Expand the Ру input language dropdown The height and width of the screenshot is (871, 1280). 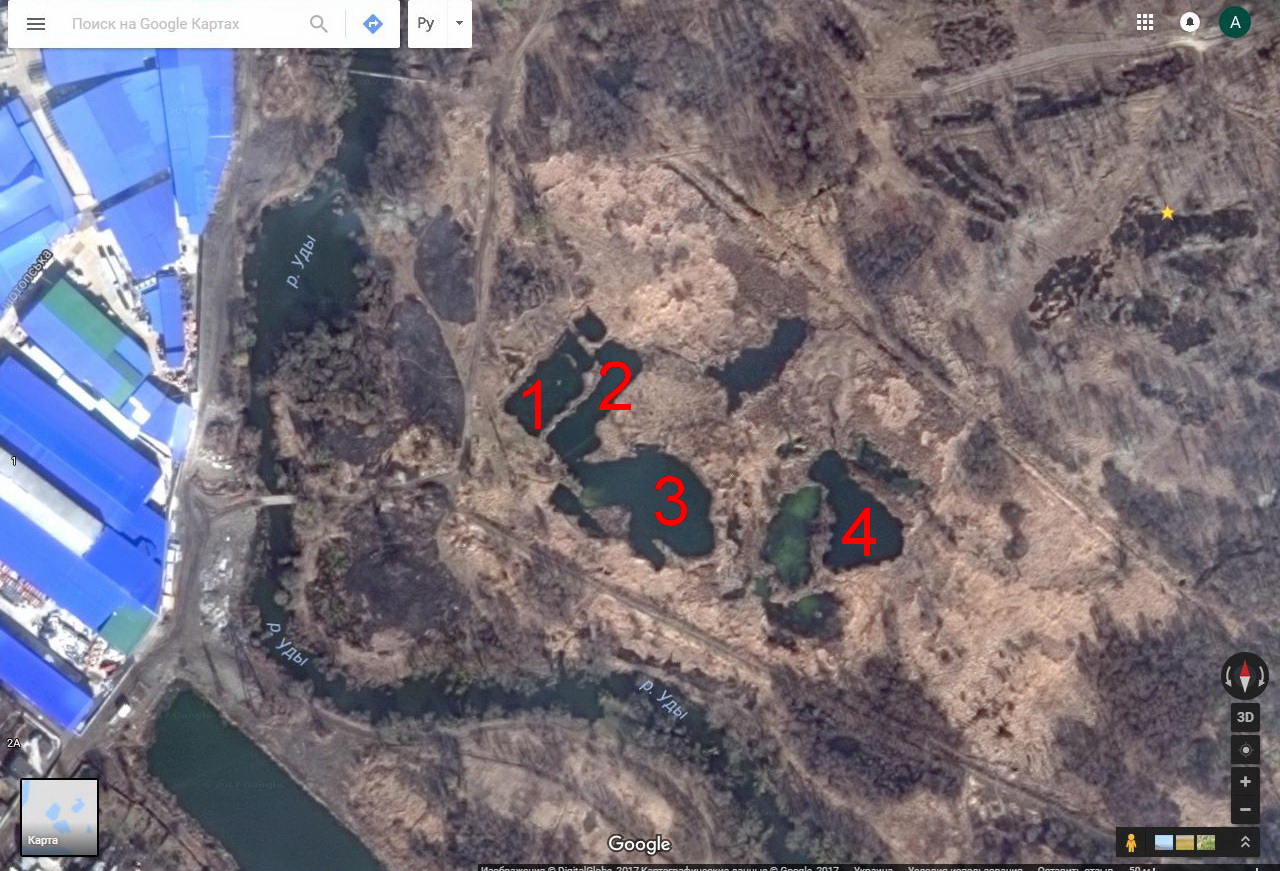tap(459, 24)
